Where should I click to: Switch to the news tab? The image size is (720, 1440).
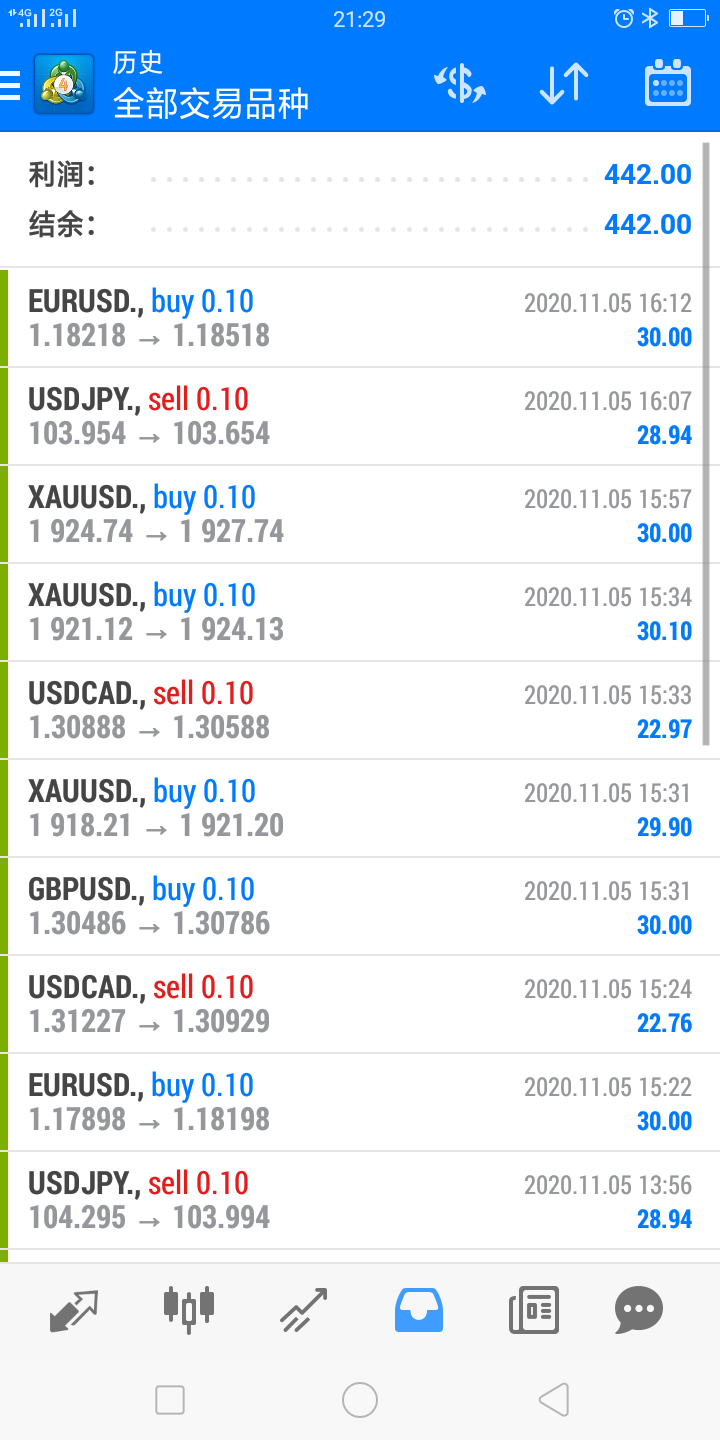click(533, 1309)
